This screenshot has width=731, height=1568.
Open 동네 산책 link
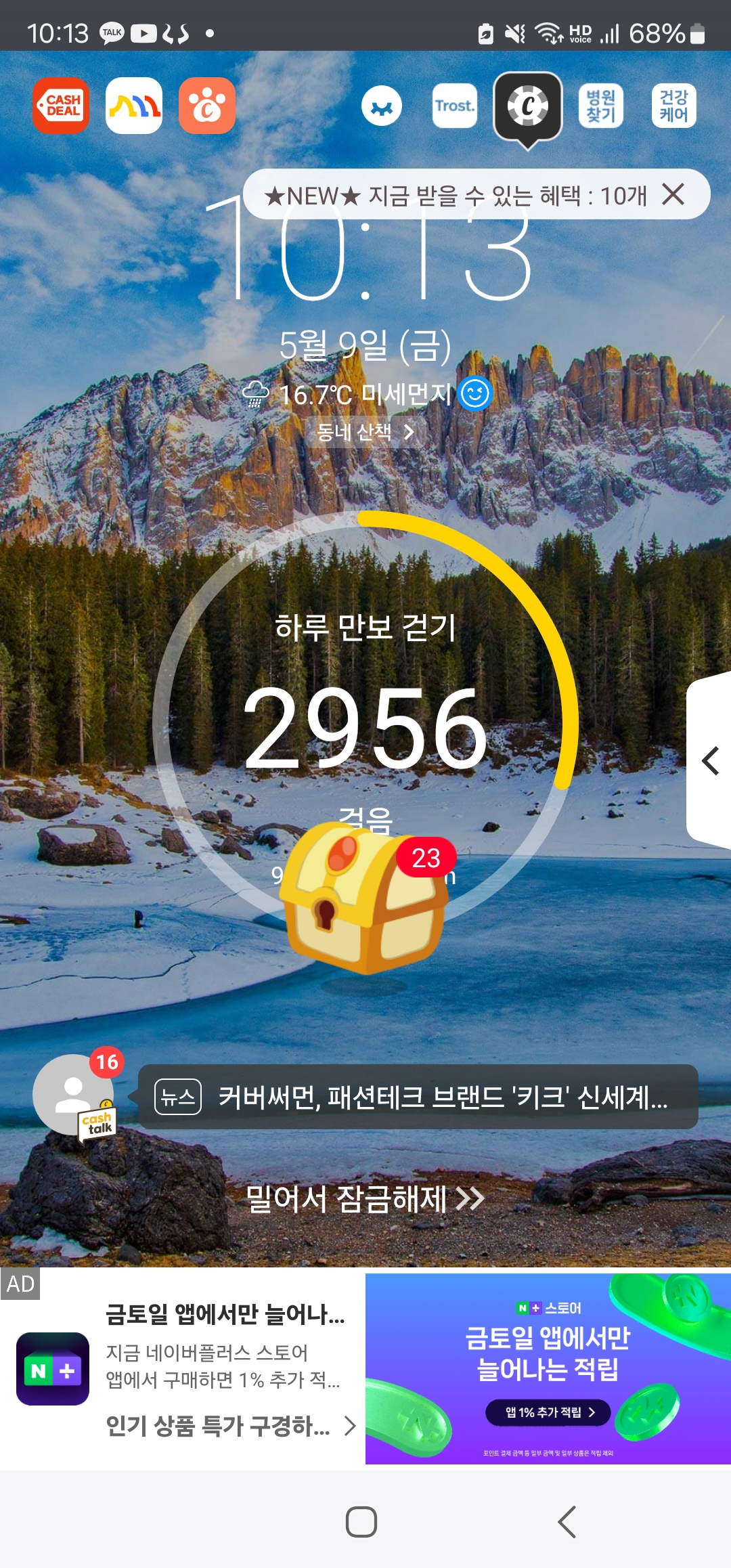[x=365, y=431]
